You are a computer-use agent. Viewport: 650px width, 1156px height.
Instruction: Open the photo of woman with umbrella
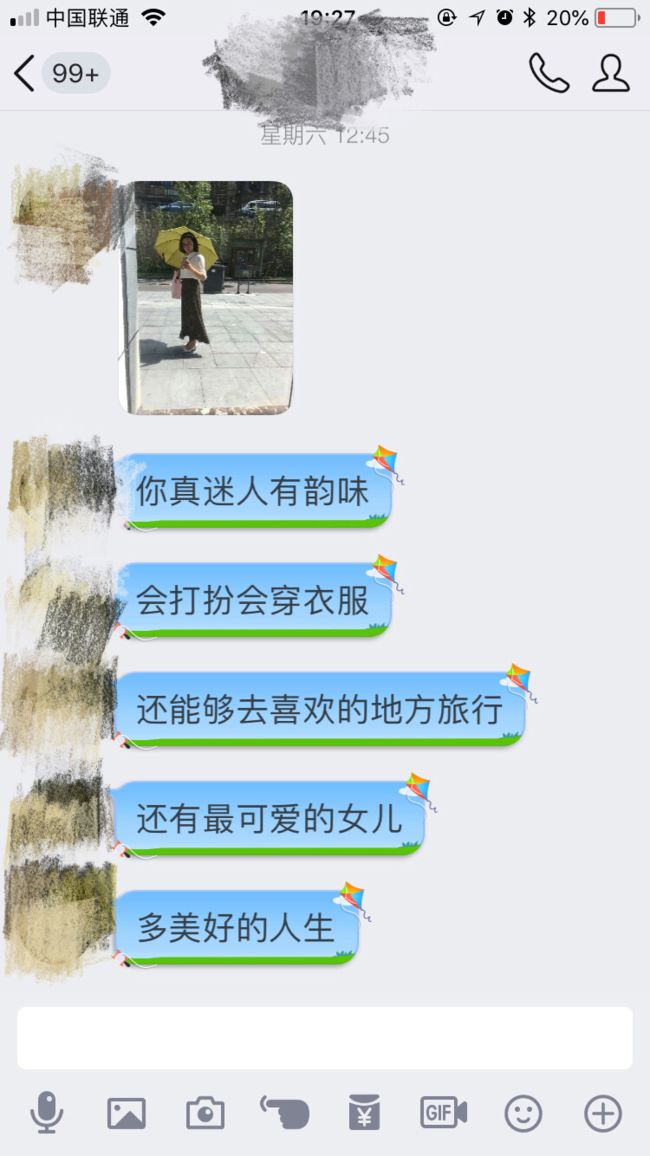[x=206, y=297]
